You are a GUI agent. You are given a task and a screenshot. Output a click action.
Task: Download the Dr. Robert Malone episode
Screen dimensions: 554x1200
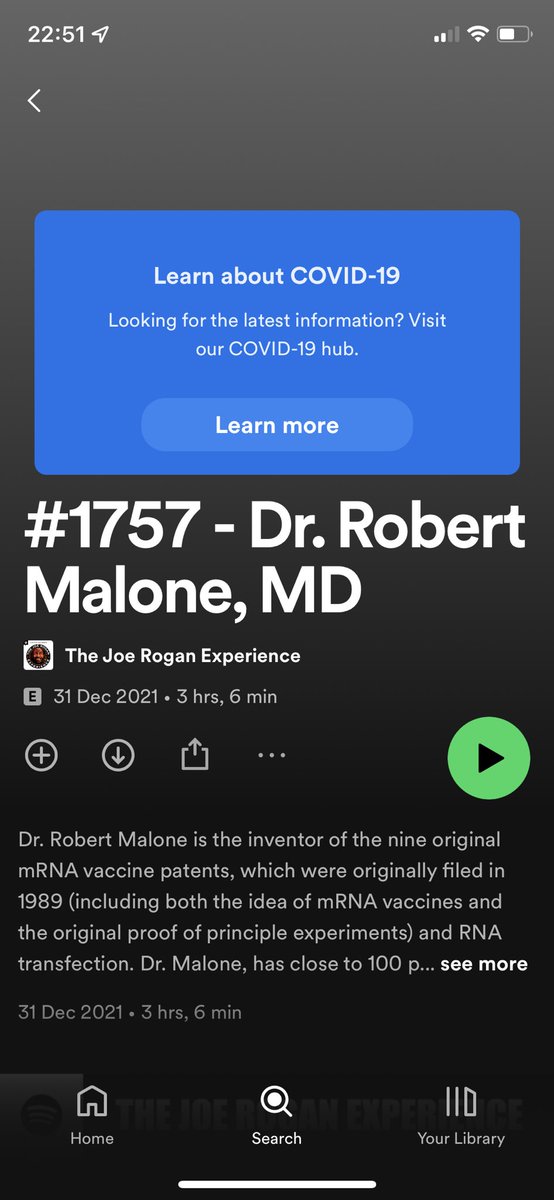pyautogui.click(x=118, y=756)
